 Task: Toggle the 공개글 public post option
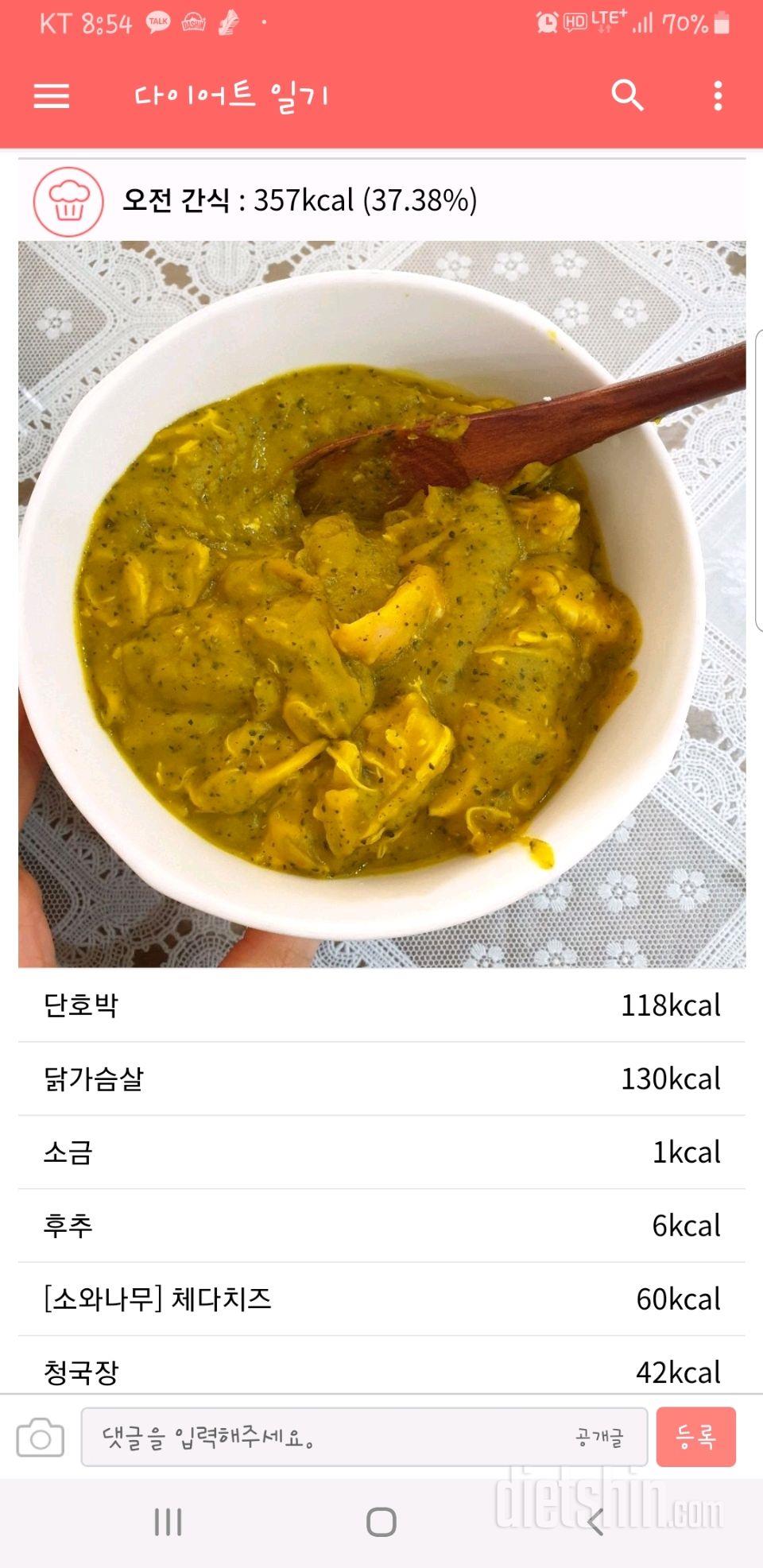tap(600, 1438)
